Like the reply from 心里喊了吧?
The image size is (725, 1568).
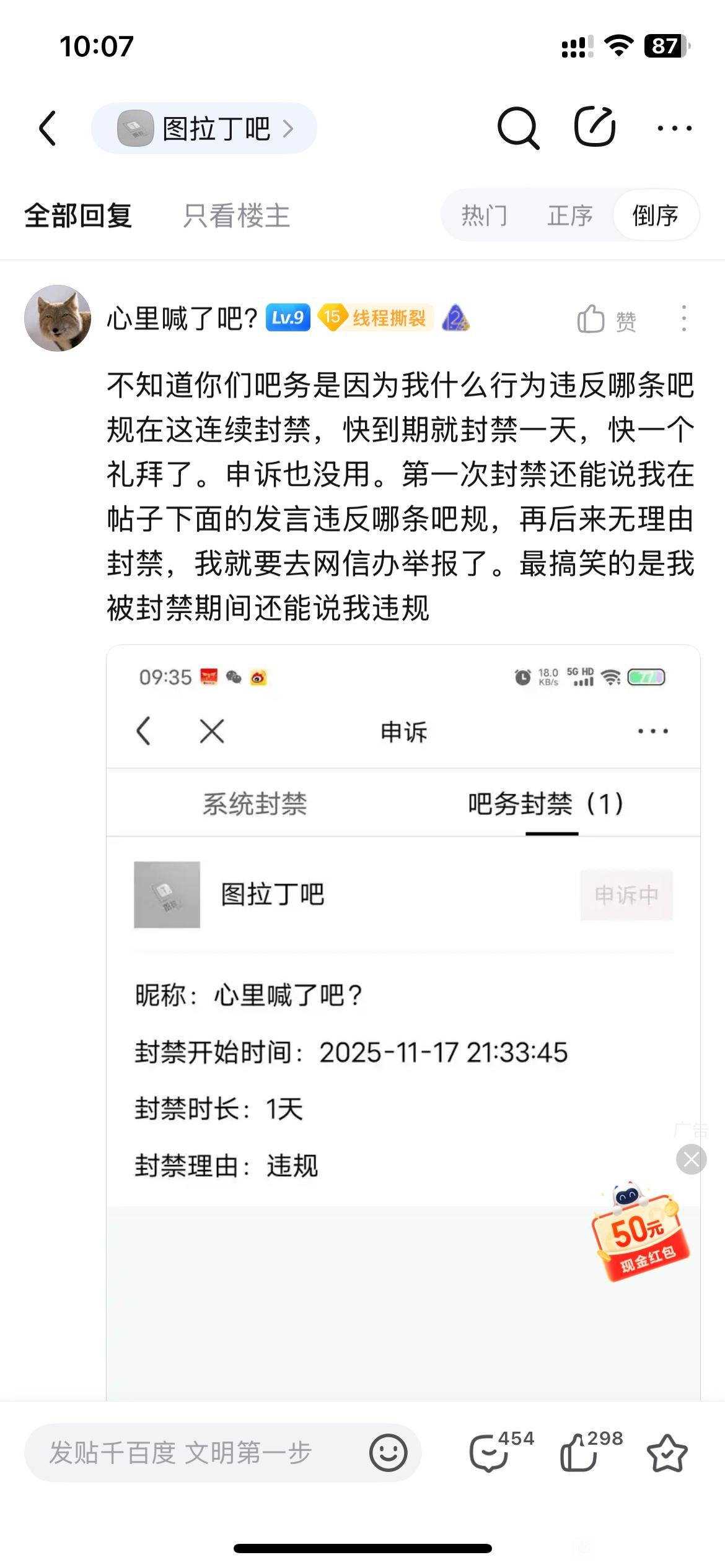(606, 320)
